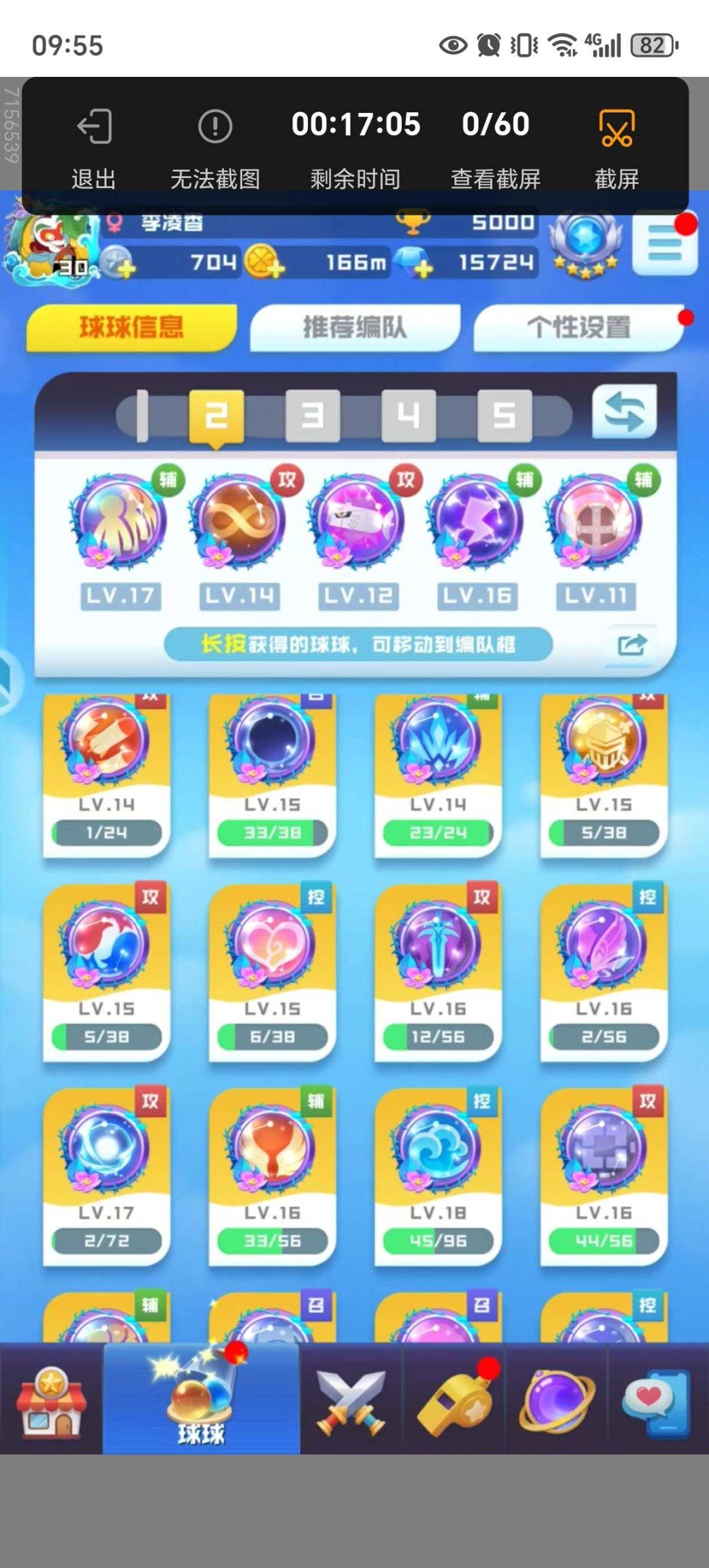This screenshot has width=709, height=1568.
Task: Switch to the 推荐编队 tab
Action: click(x=354, y=327)
